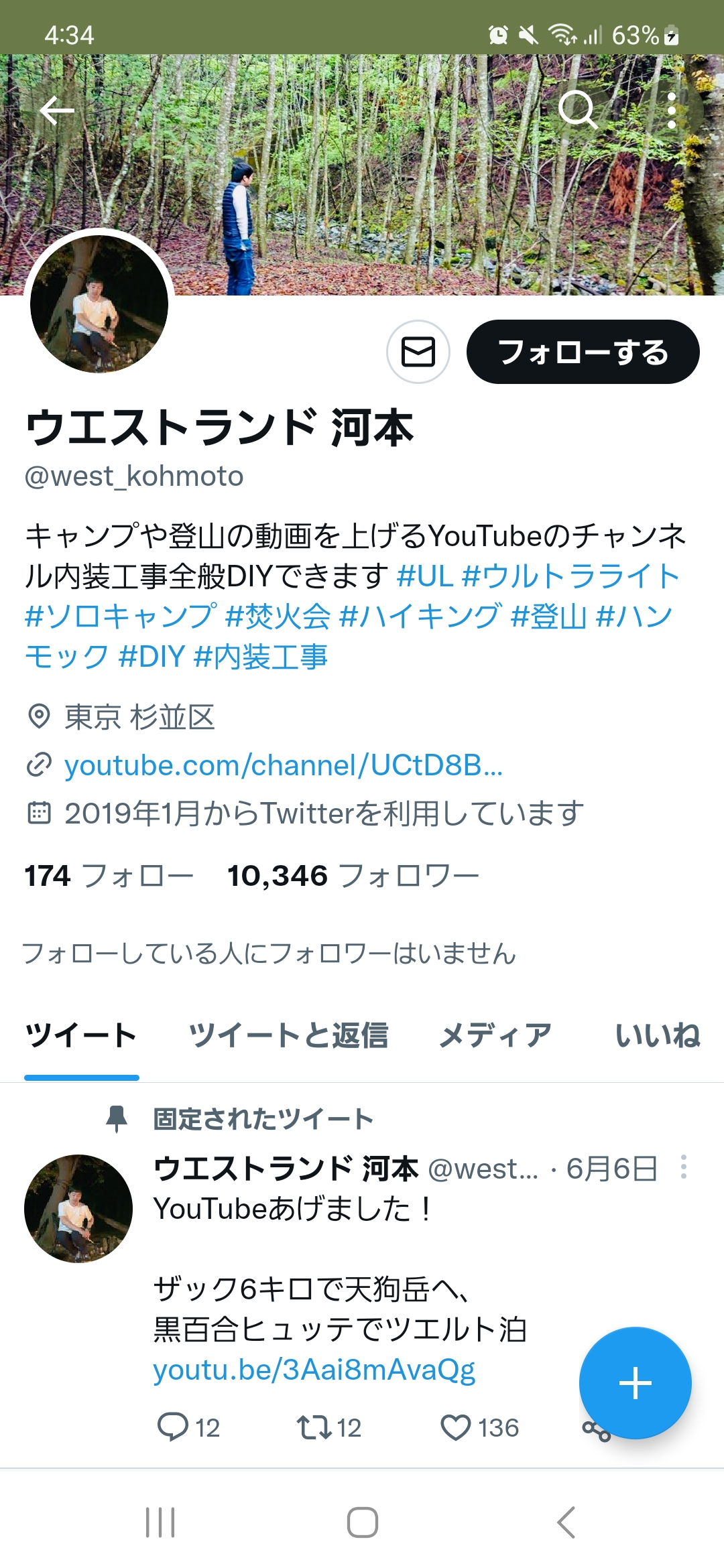The height and width of the screenshot is (1568, 724).
Task: Switch to the ツイートと返信 tab
Action: click(288, 1035)
